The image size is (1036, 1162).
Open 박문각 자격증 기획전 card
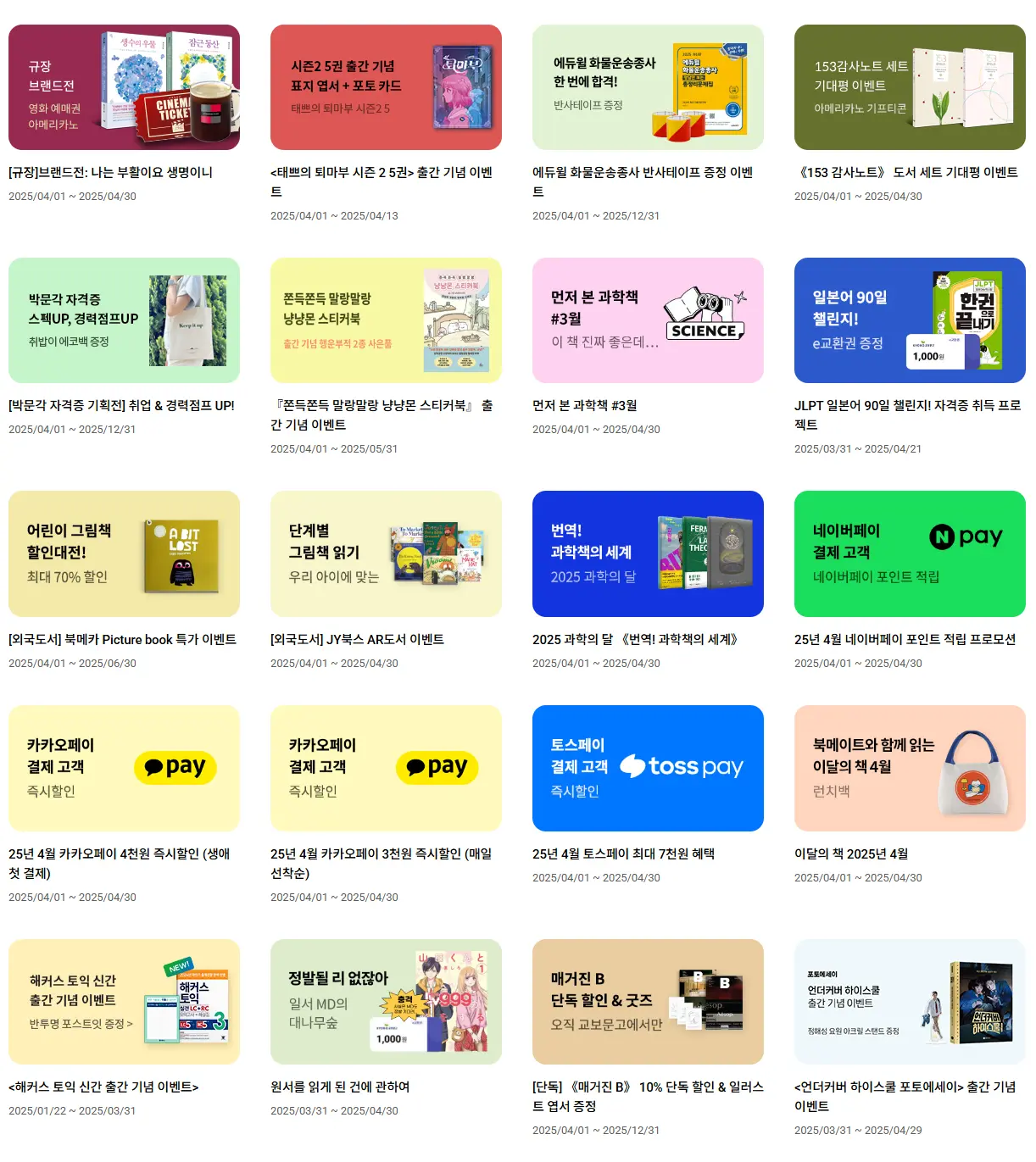(124, 320)
